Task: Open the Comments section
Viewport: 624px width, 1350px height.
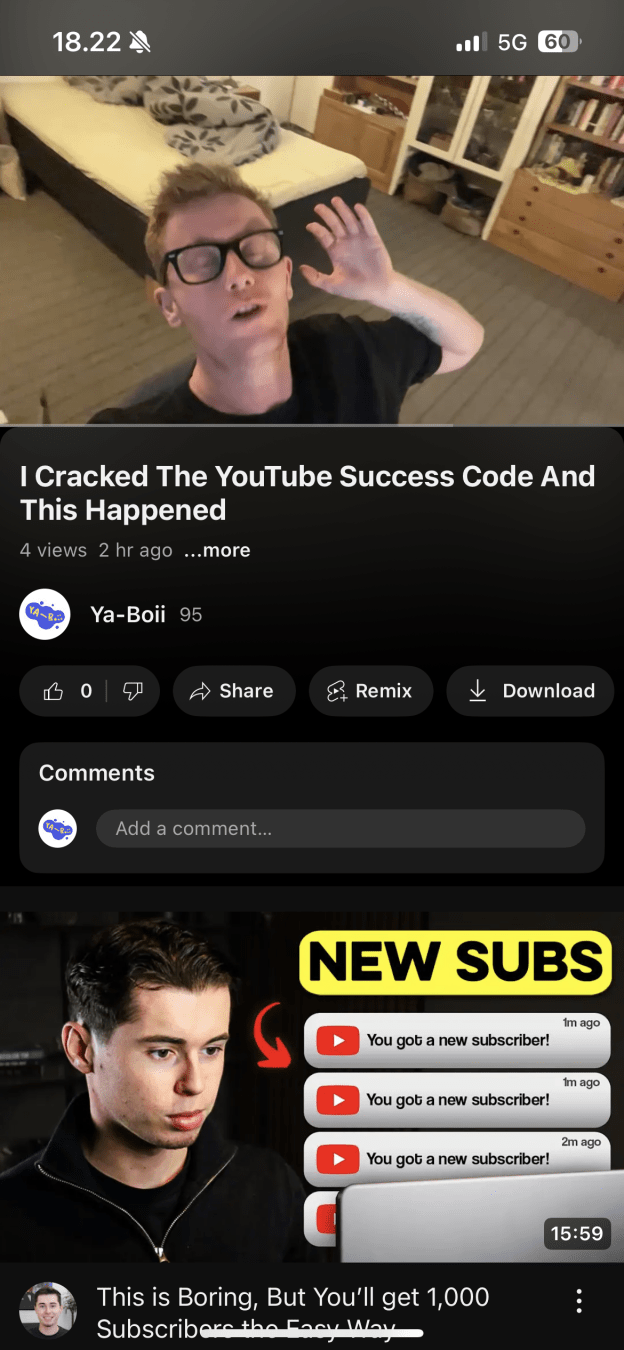Action: click(x=97, y=773)
